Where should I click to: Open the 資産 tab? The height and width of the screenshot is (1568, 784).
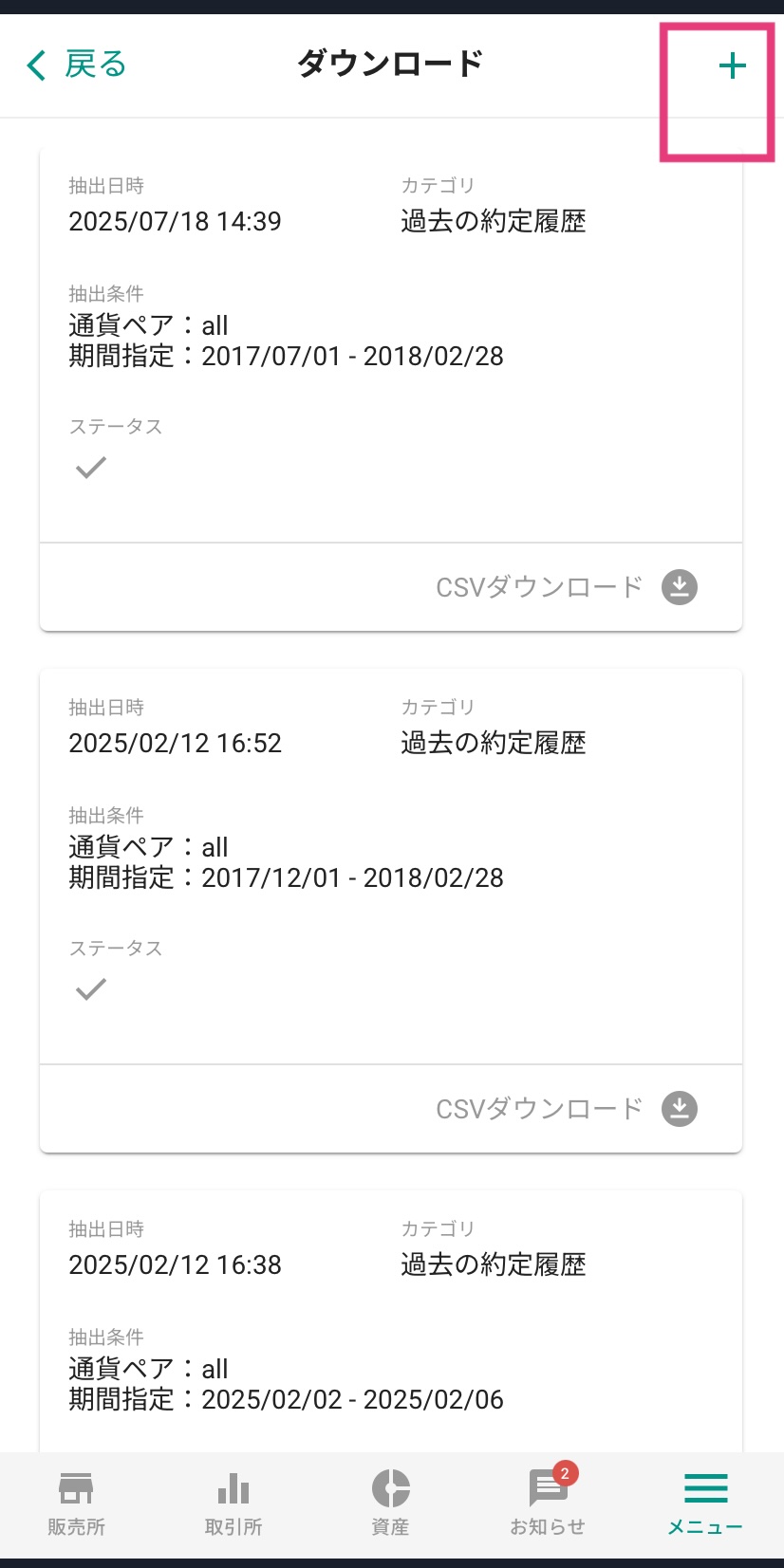coord(390,1504)
